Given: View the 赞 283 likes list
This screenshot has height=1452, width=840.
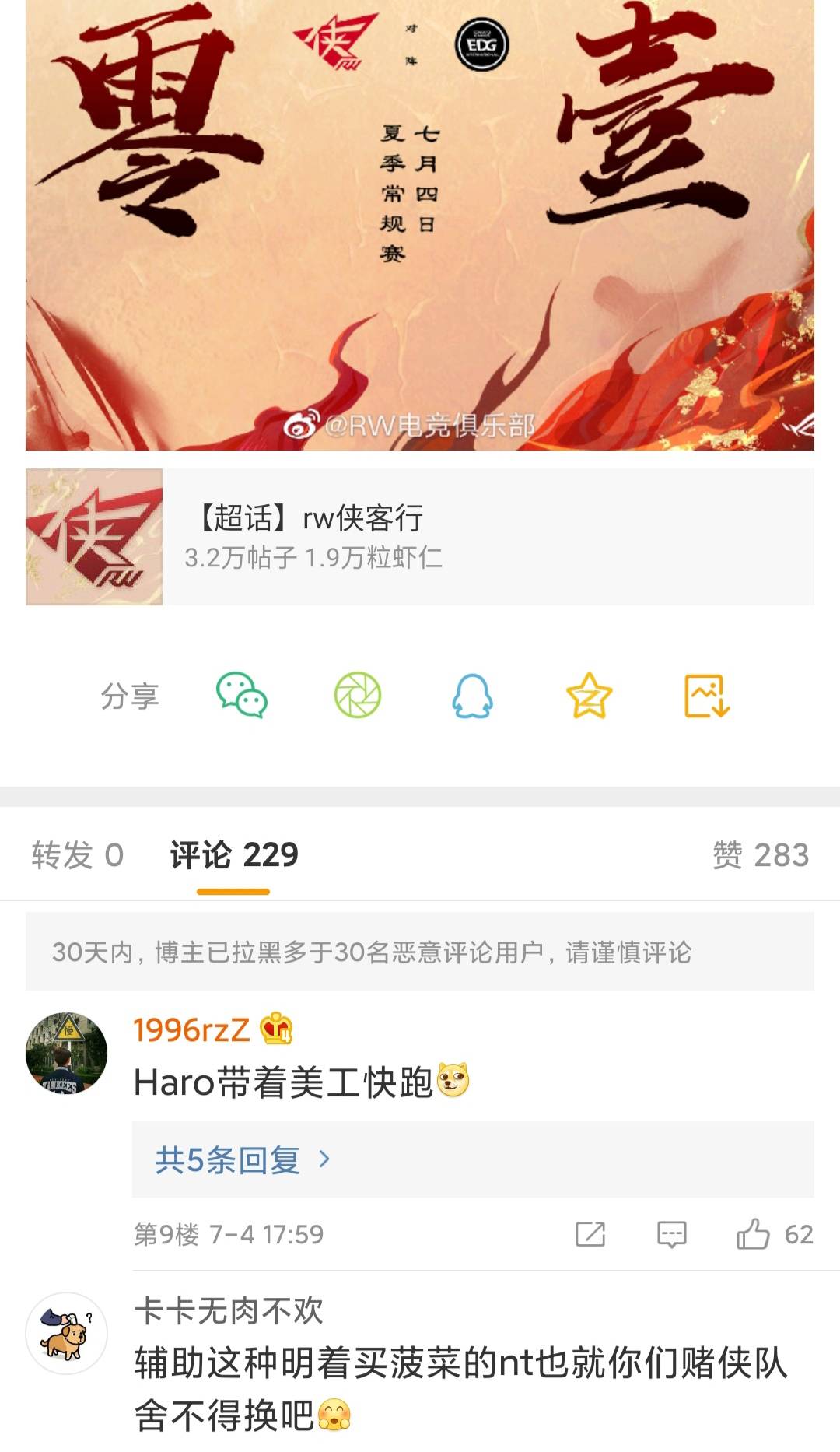Looking at the screenshot, I should pos(760,855).
